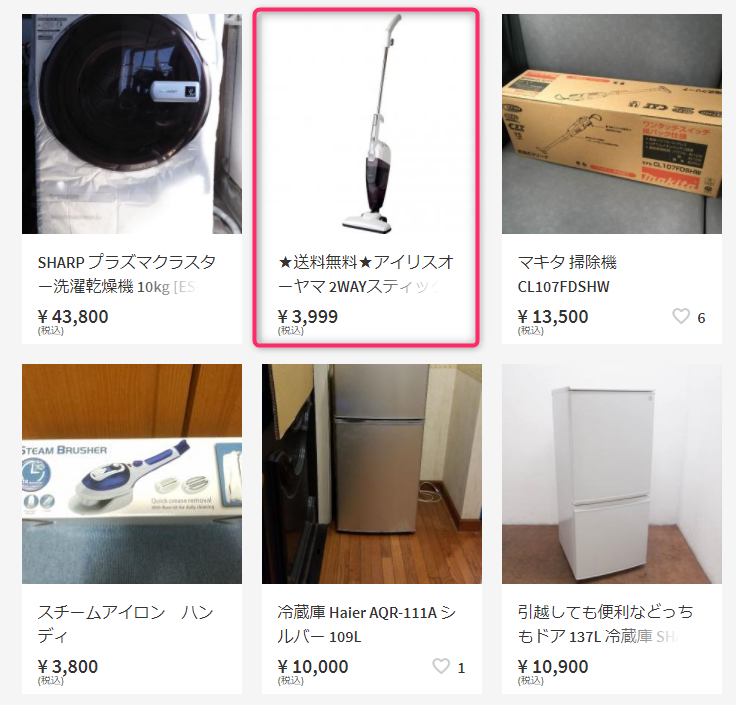Open the Makita CL107FDSHW vacuum listing
The height and width of the screenshot is (705, 736).
point(611,125)
